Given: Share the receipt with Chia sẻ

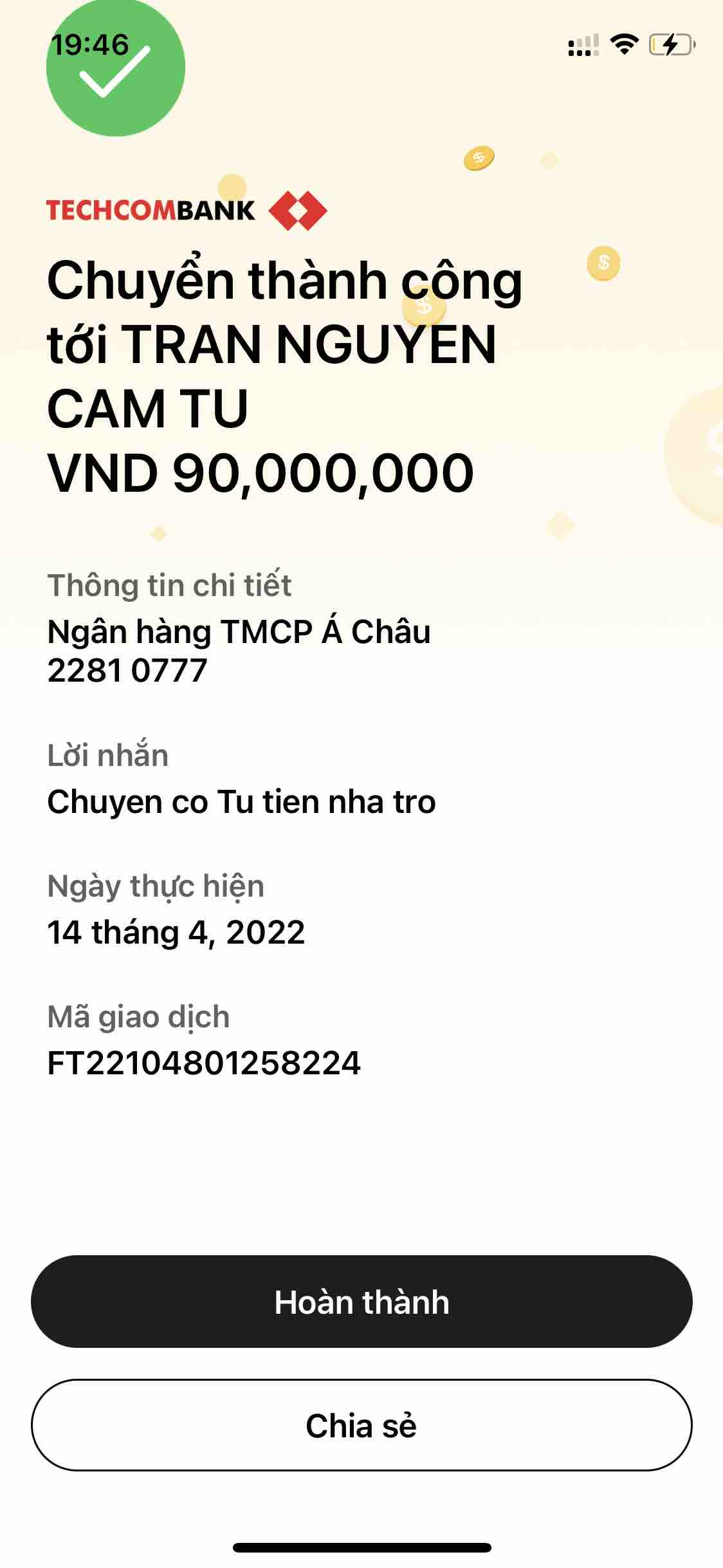Looking at the screenshot, I should pos(361,1425).
